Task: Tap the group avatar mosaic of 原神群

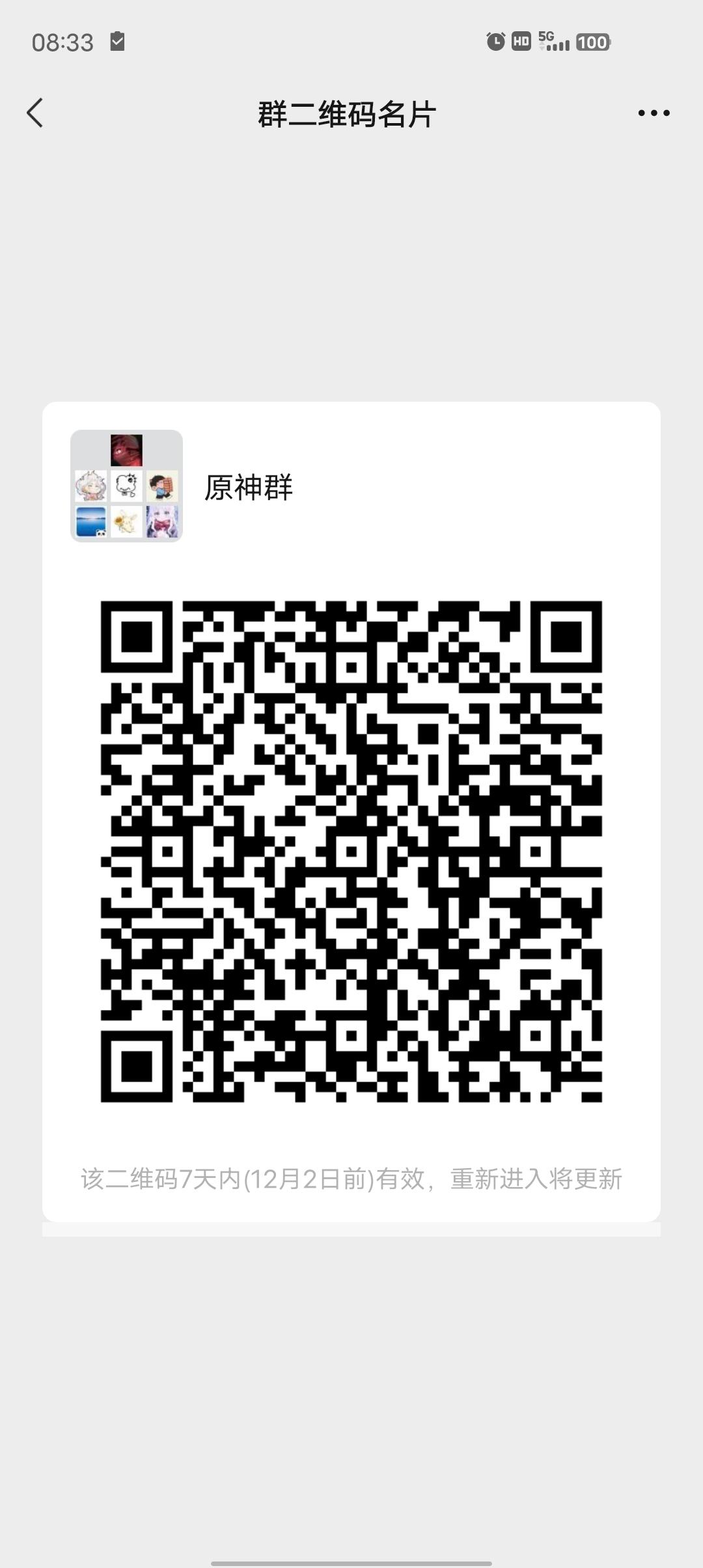Action: coord(127,485)
